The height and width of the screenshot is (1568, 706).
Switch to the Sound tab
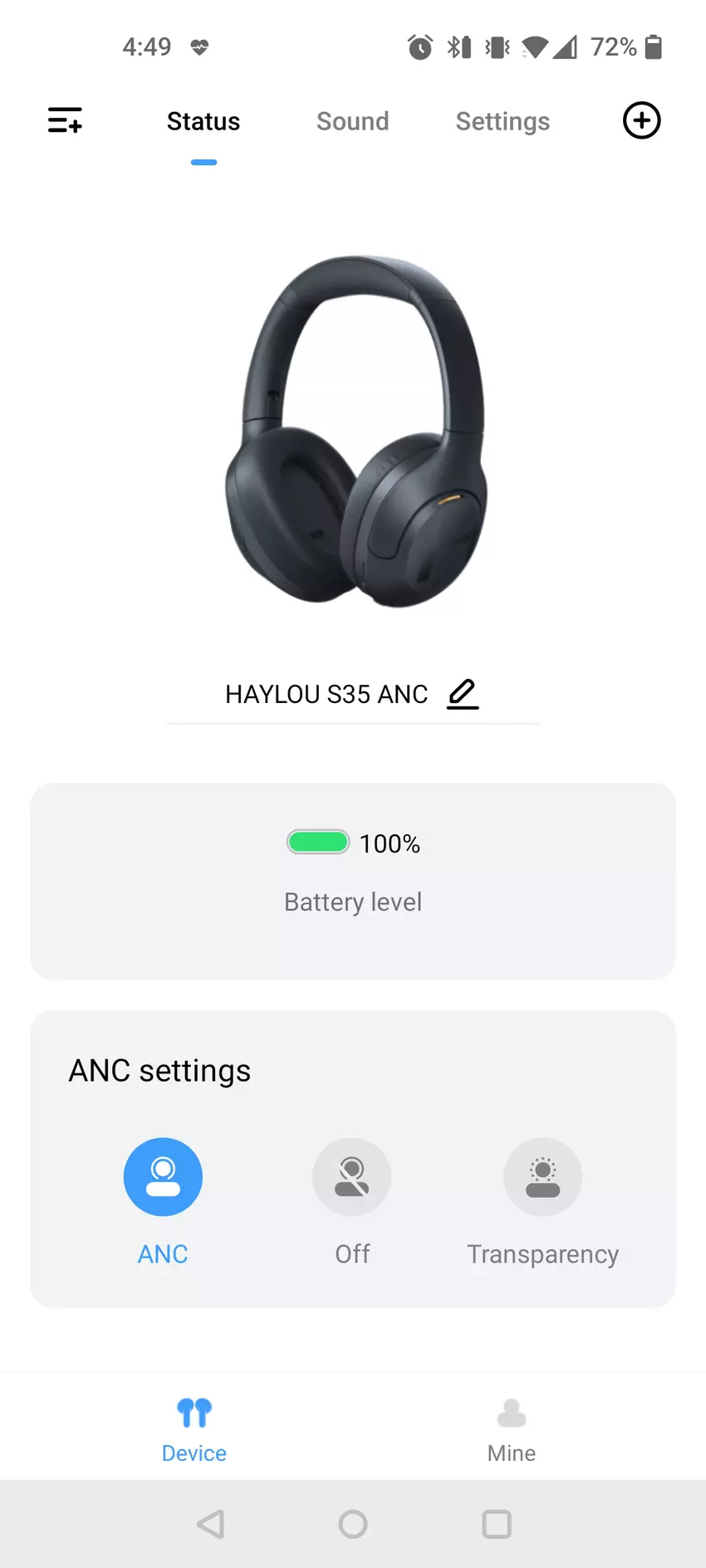click(x=352, y=121)
